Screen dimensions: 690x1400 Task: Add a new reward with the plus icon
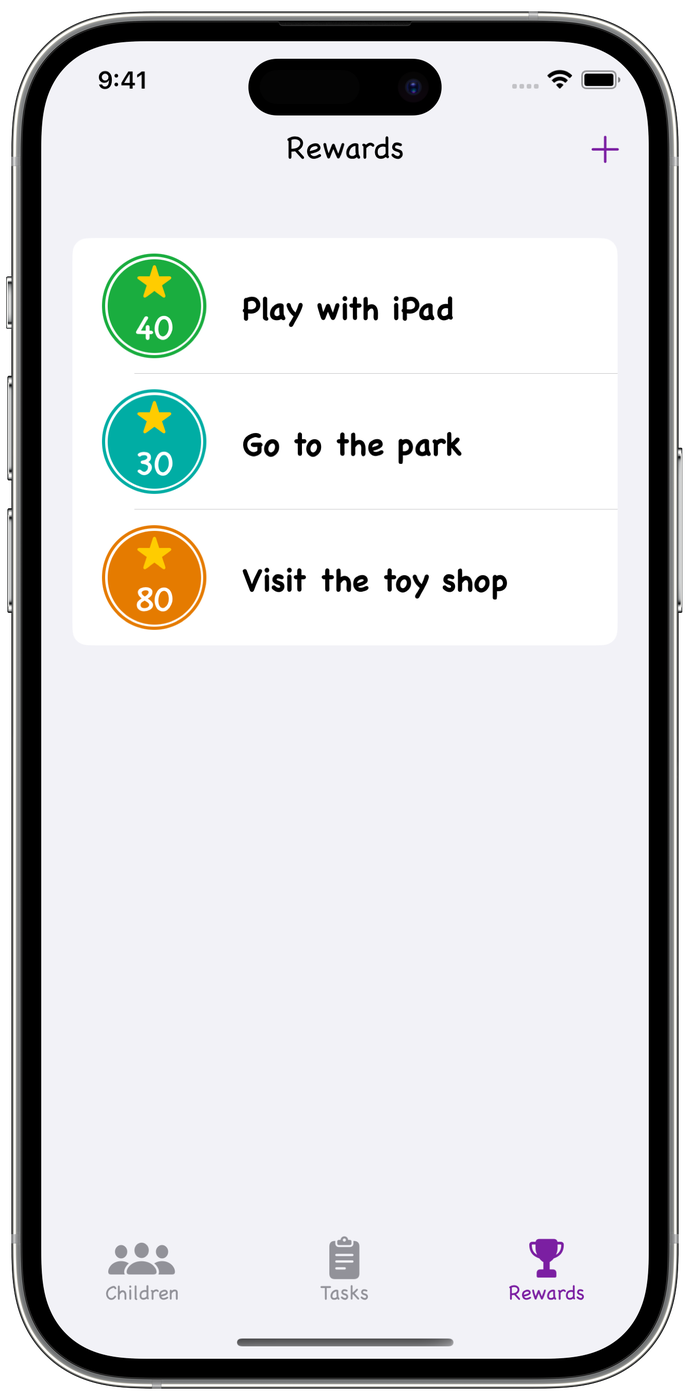point(604,150)
